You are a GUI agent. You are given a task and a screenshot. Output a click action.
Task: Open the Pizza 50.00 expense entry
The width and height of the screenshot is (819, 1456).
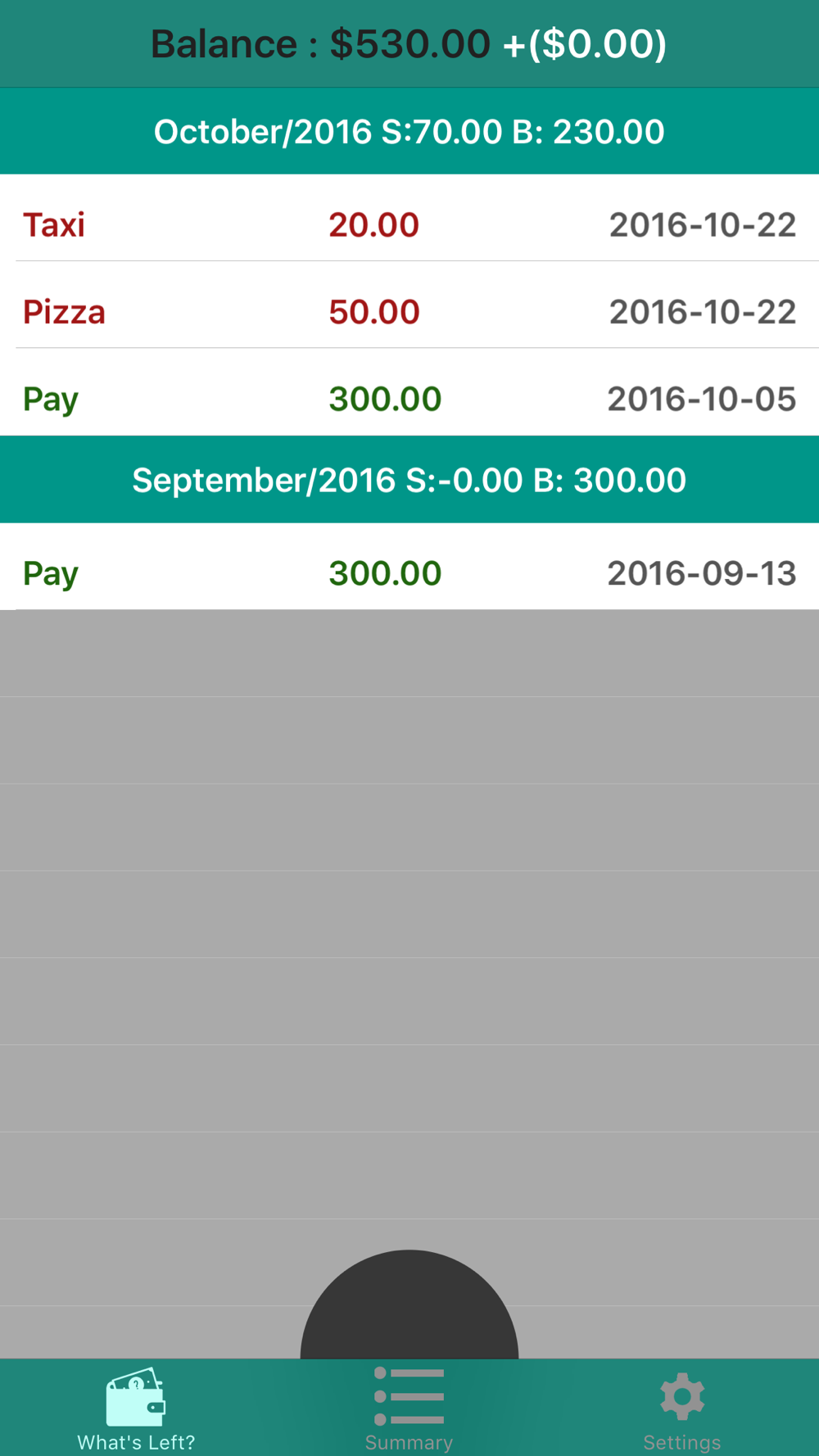(409, 312)
